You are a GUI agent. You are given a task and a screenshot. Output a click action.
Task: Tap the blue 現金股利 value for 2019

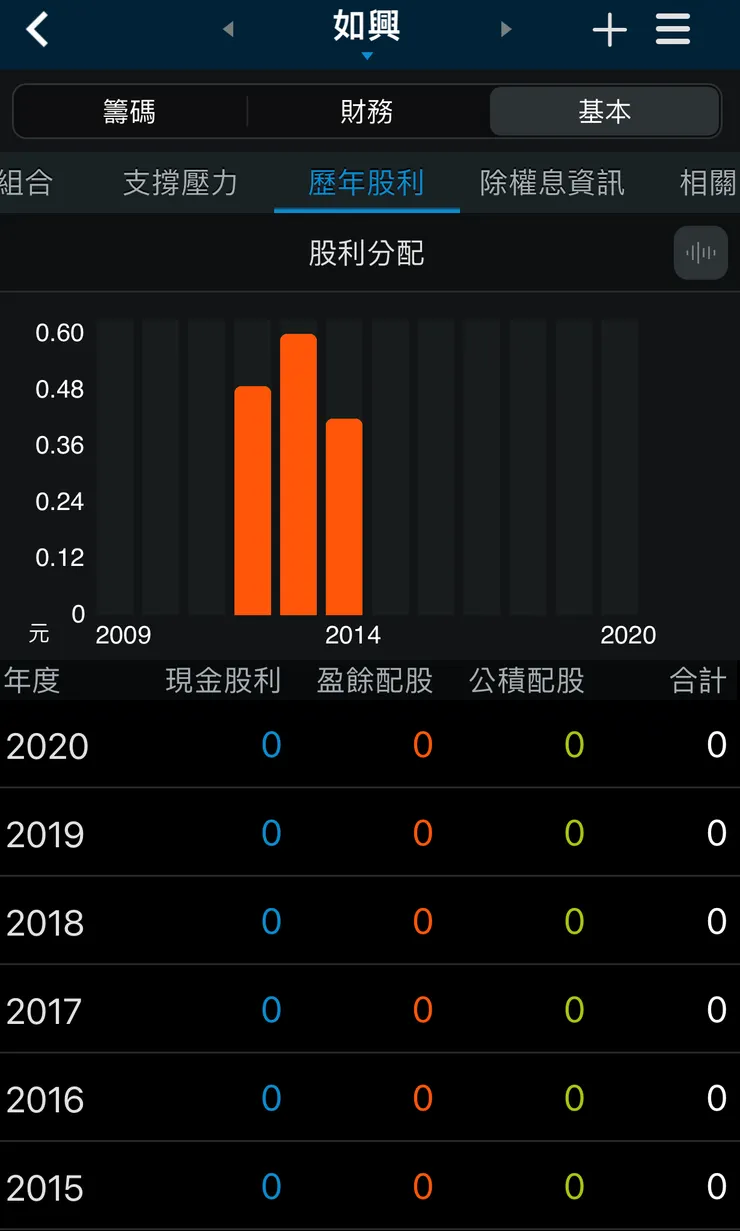coord(271,834)
